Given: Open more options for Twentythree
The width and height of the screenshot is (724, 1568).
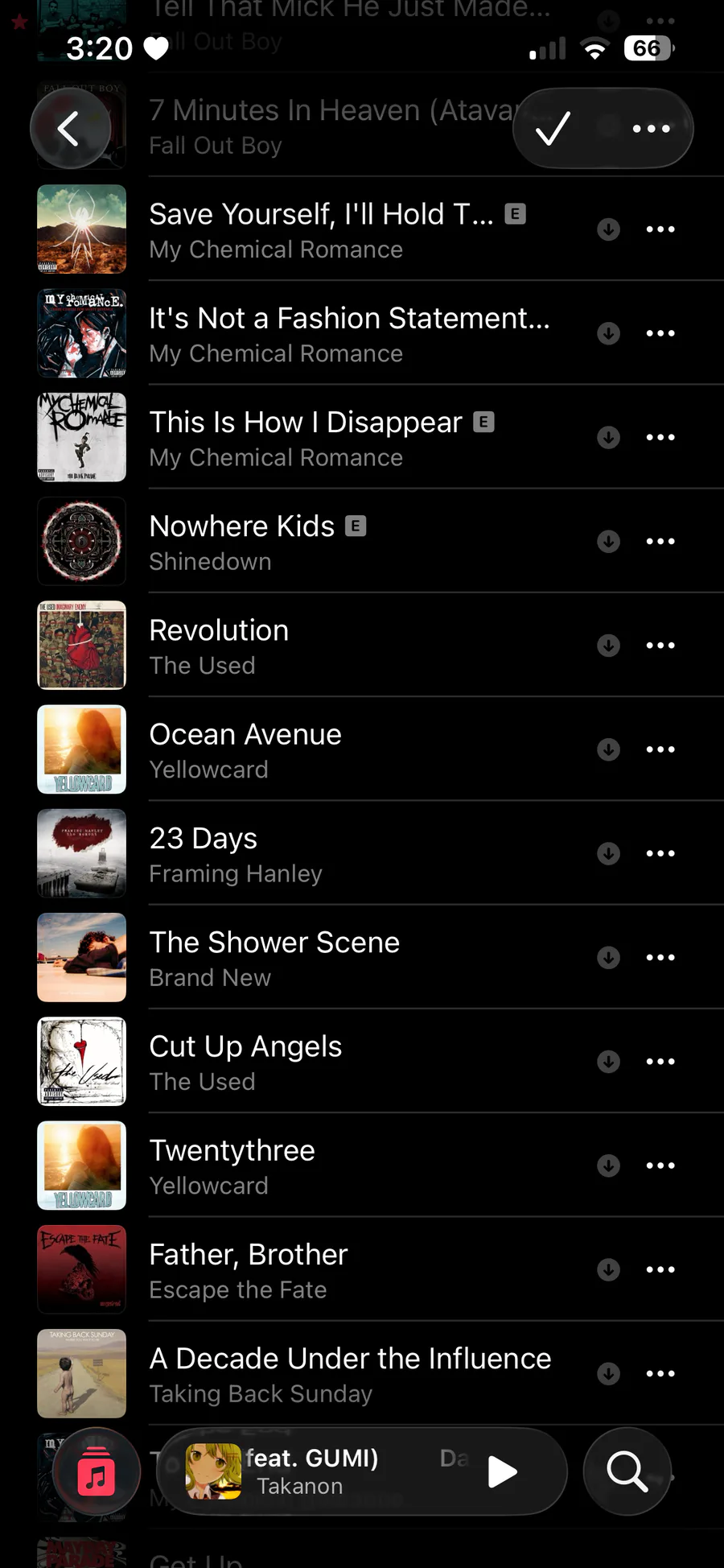Looking at the screenshot, I should (660, 1165).
